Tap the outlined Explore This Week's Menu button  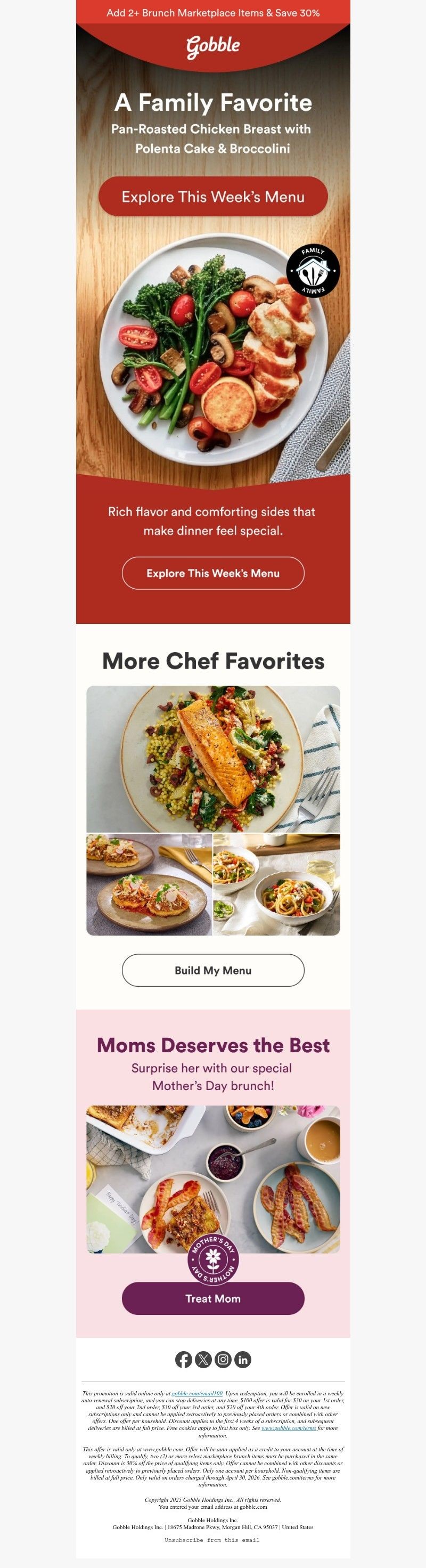click(213, 573)
